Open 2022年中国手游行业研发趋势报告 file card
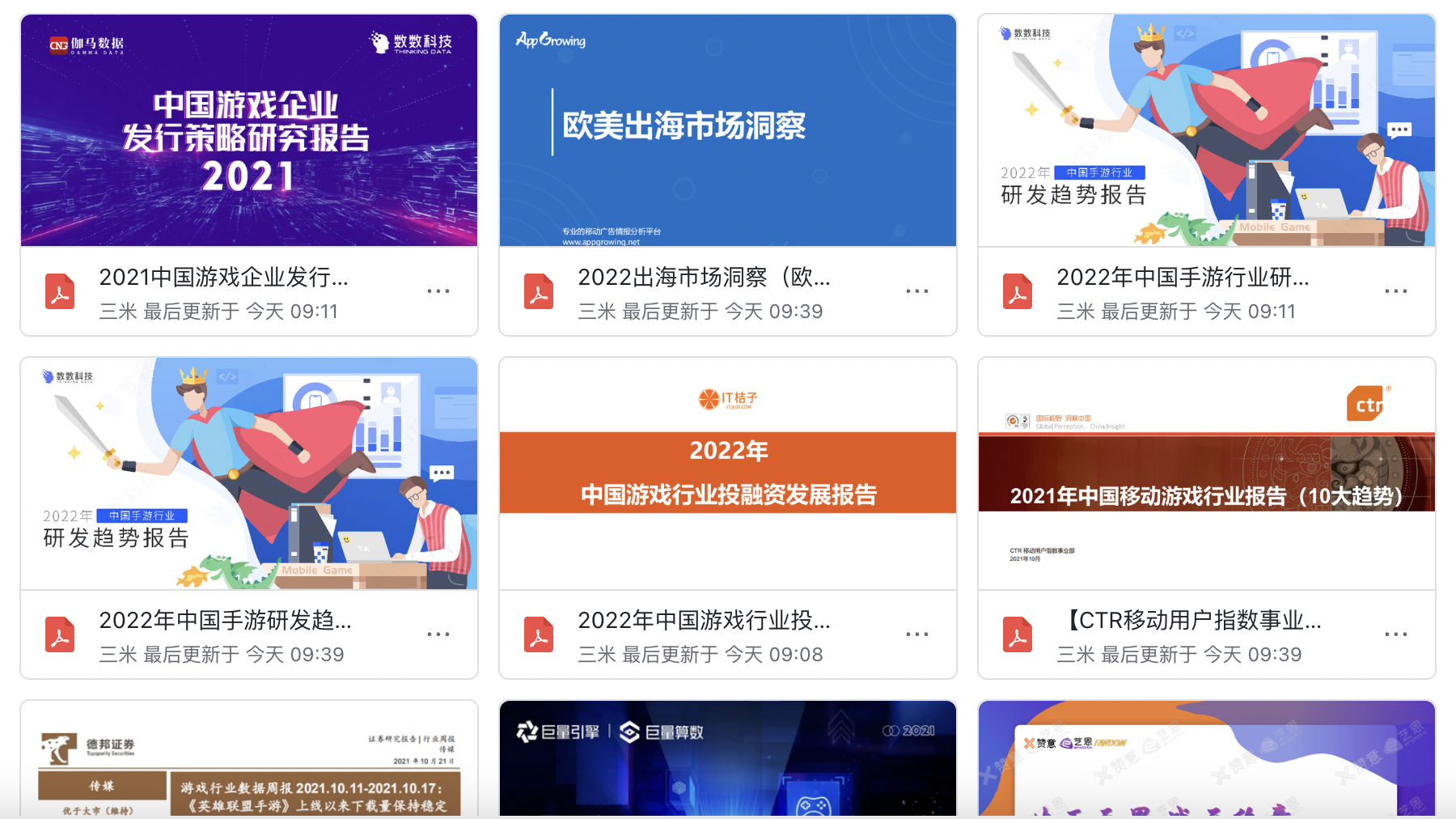 [x=1206, y=131]
